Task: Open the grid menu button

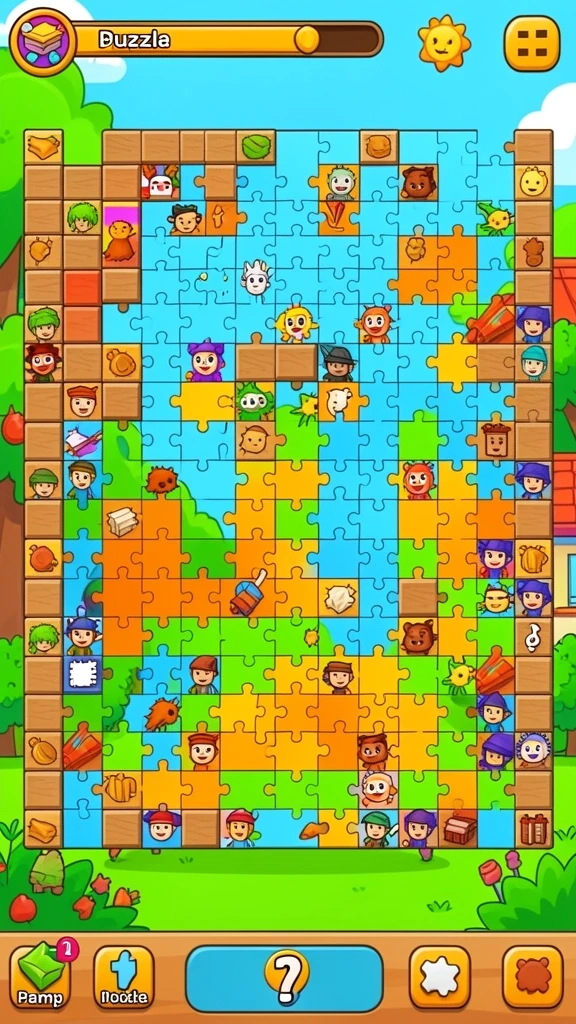Action: [532, 44]
